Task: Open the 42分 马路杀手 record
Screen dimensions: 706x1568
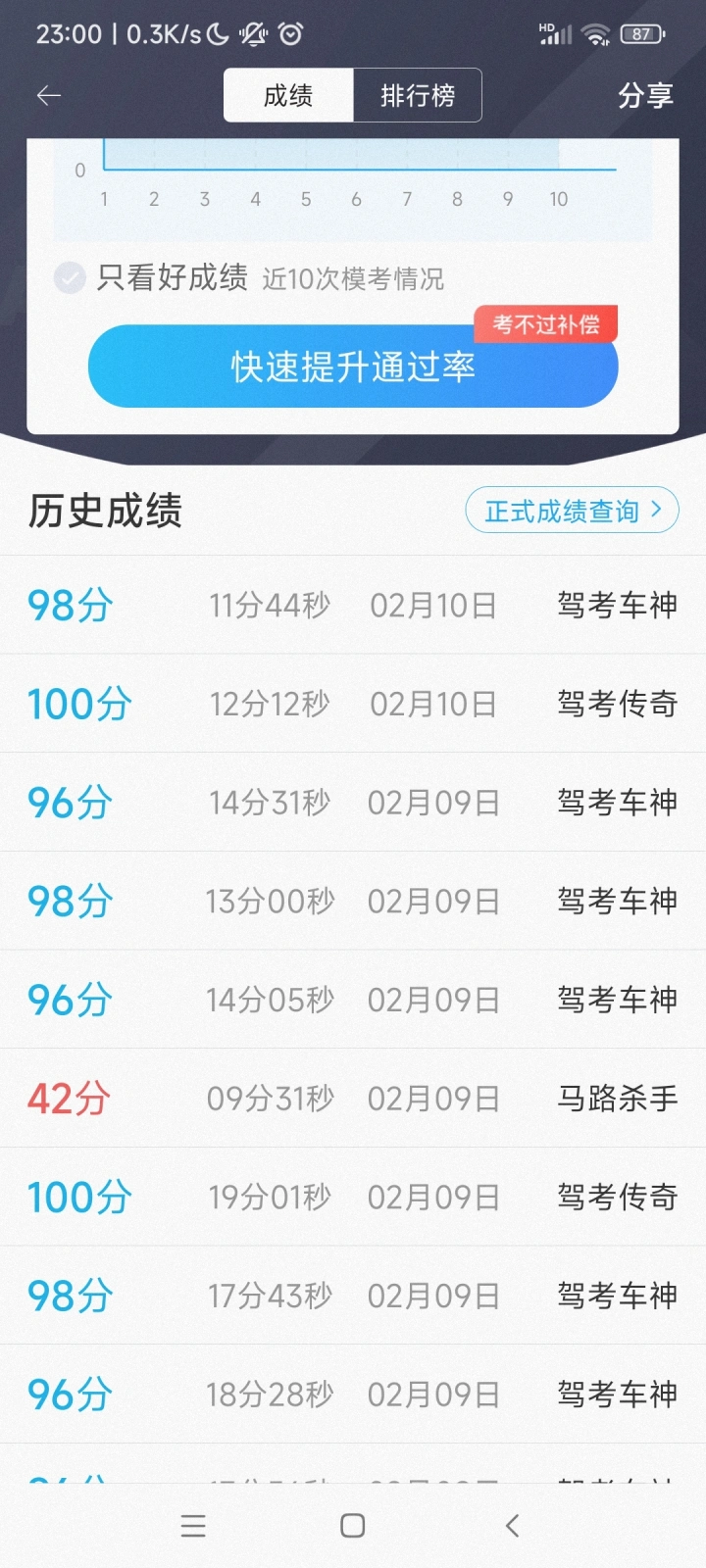Action: (353, 1098)
